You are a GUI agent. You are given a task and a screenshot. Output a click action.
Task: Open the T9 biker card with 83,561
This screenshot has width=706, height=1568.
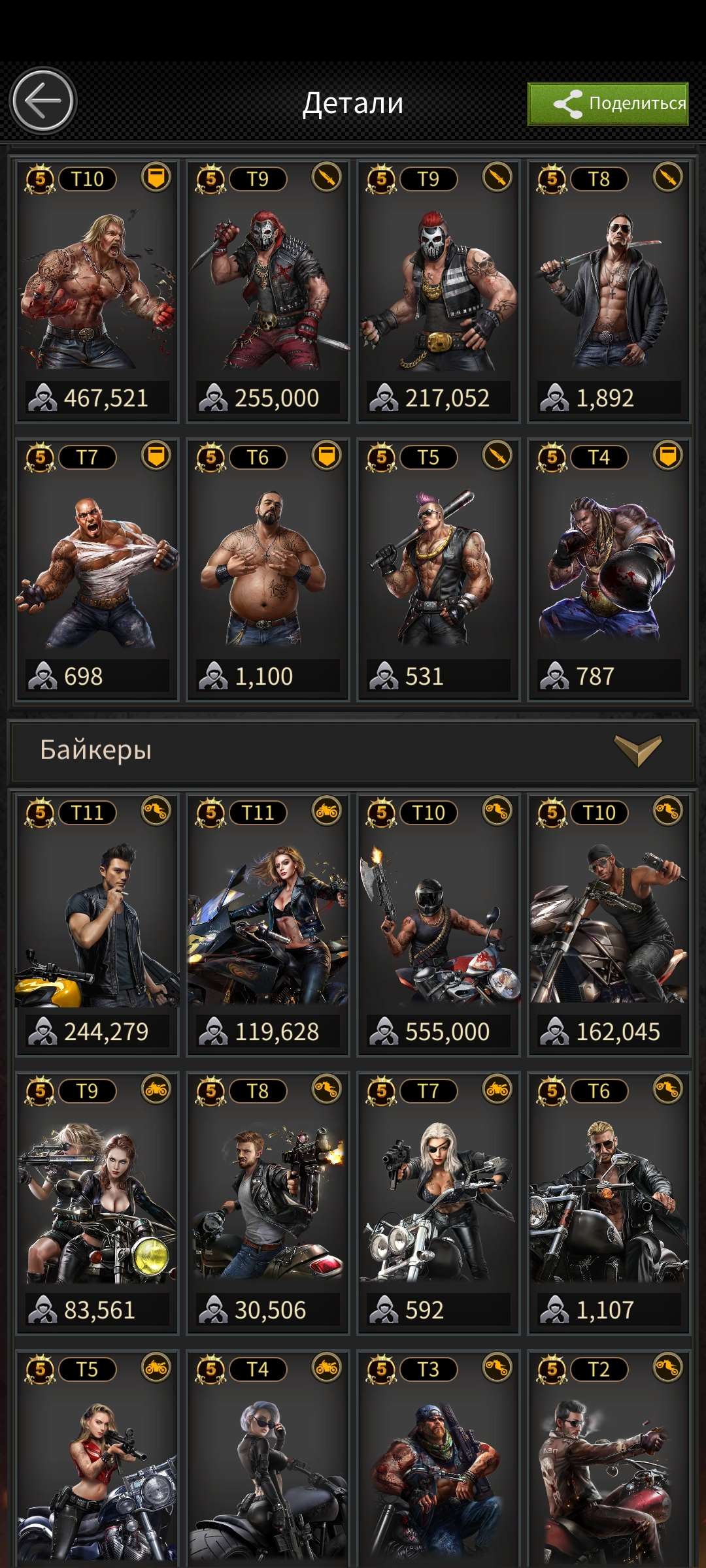tap(97, 1203)
